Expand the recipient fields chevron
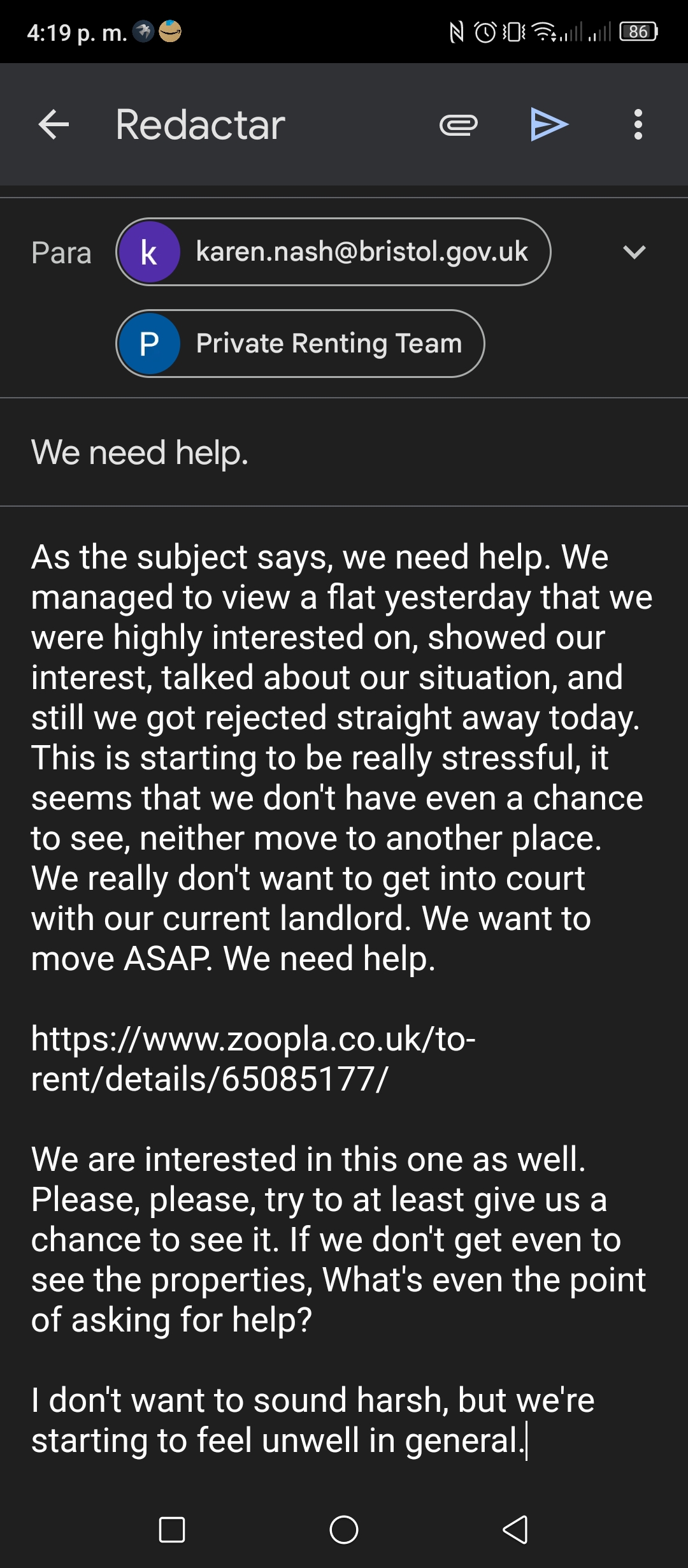 (x=634, y=252)
